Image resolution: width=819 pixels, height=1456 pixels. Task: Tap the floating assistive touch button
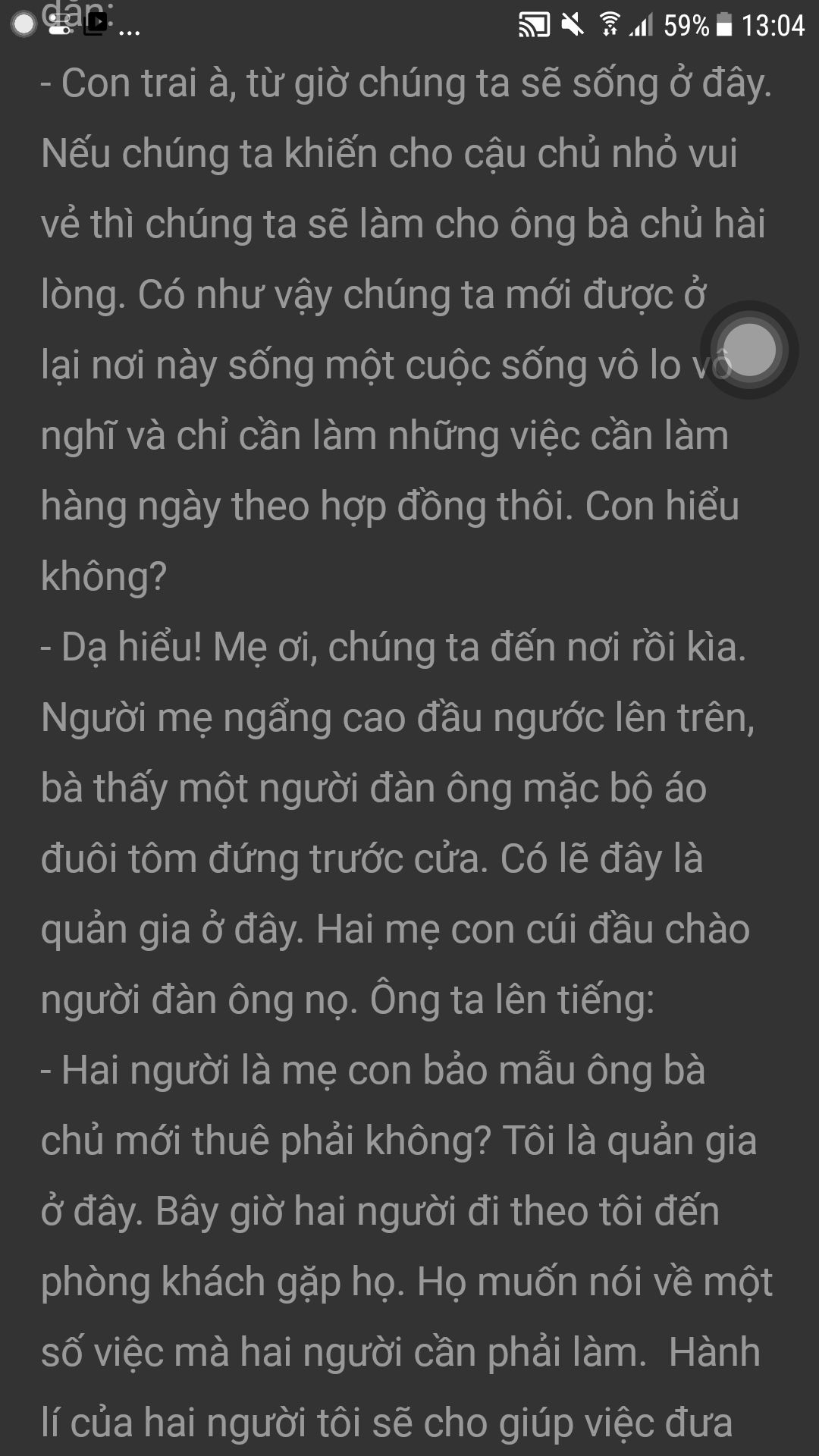tap(749, 350)
